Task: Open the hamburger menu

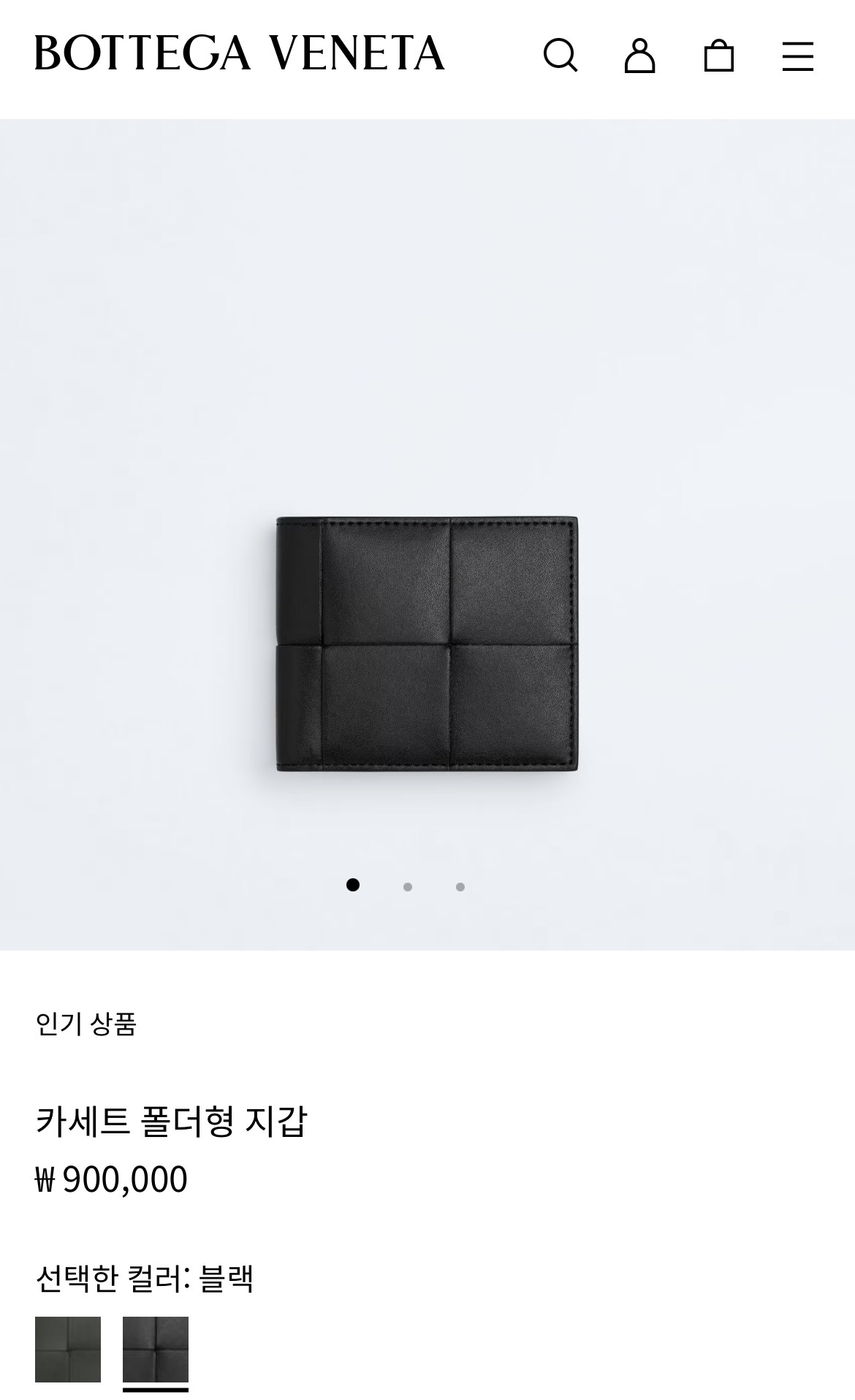Action: click(x=797, y=56)
